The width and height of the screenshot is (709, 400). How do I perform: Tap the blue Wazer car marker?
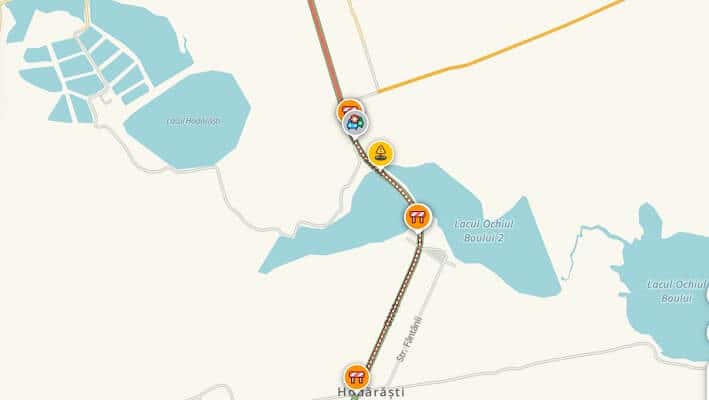tap(355, 123)
